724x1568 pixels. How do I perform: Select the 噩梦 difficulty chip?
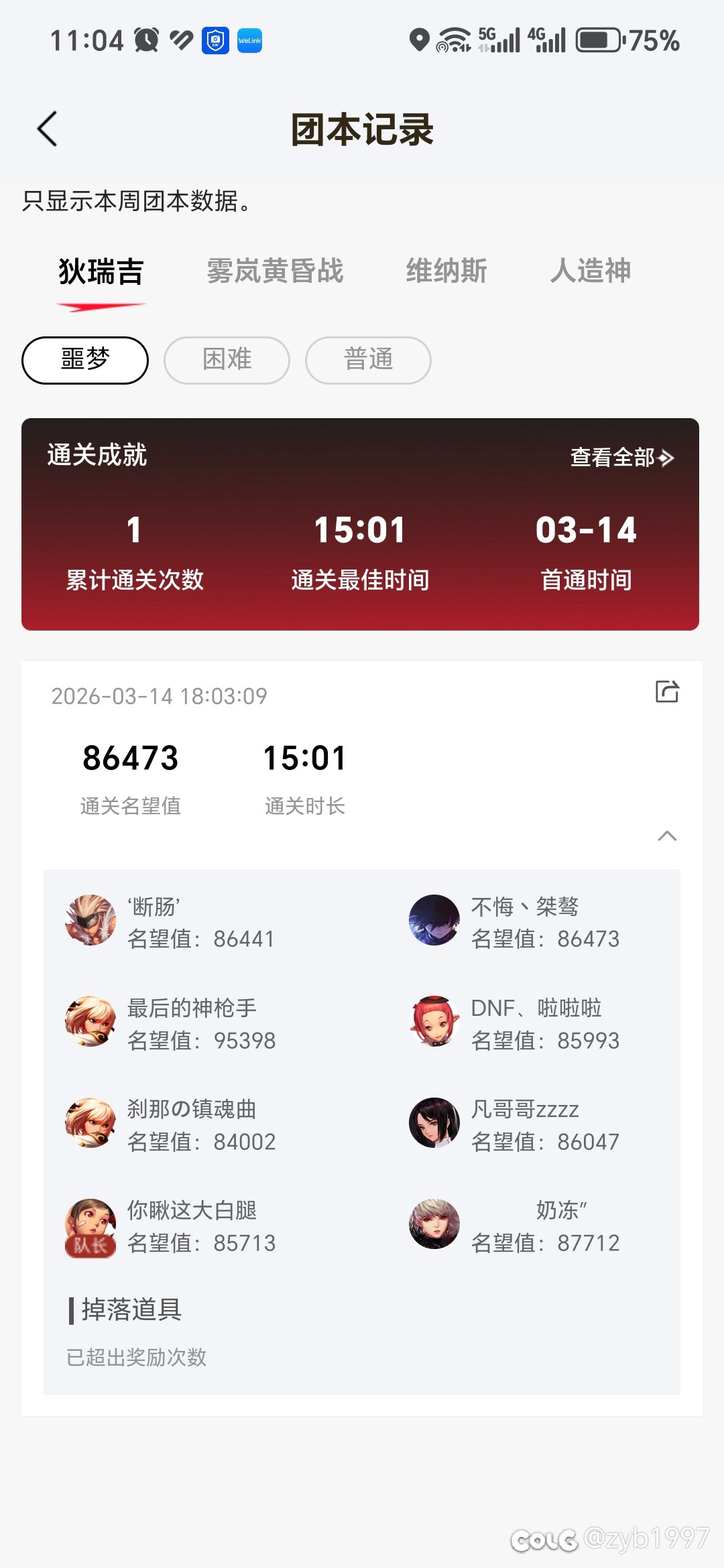[x=85, y=360]
